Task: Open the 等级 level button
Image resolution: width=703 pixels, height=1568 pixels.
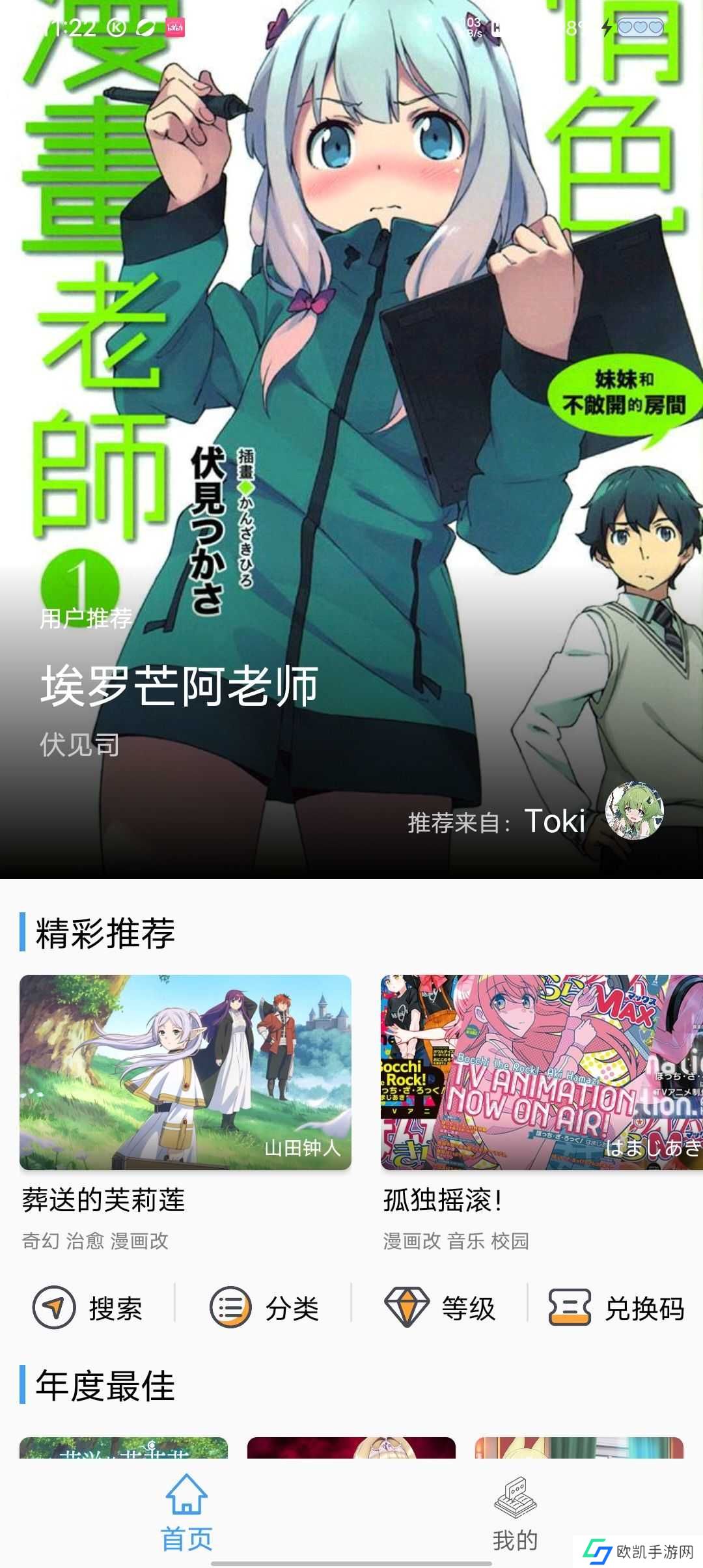Action: click(x=439, y=1308)
